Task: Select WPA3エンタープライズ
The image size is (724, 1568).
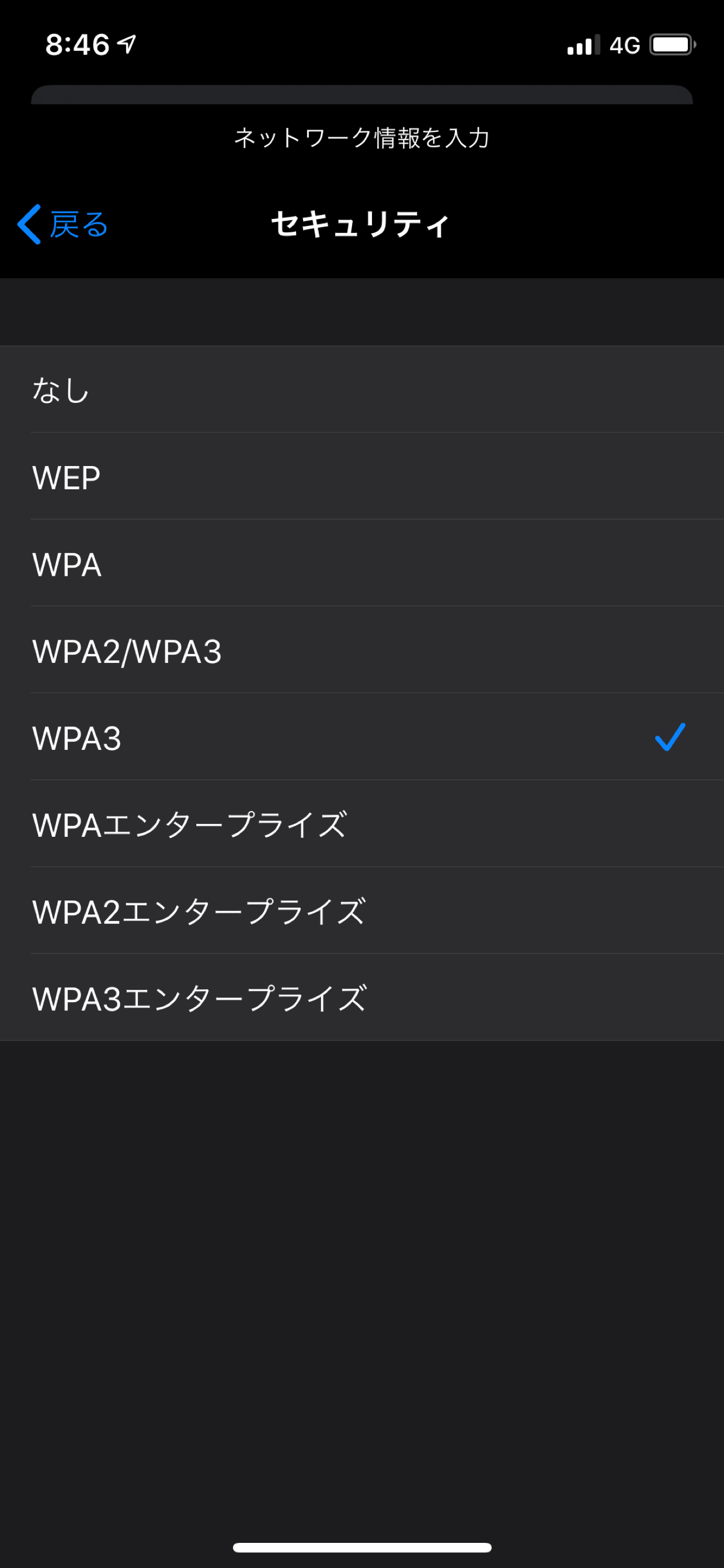Action: click(362, 998)
